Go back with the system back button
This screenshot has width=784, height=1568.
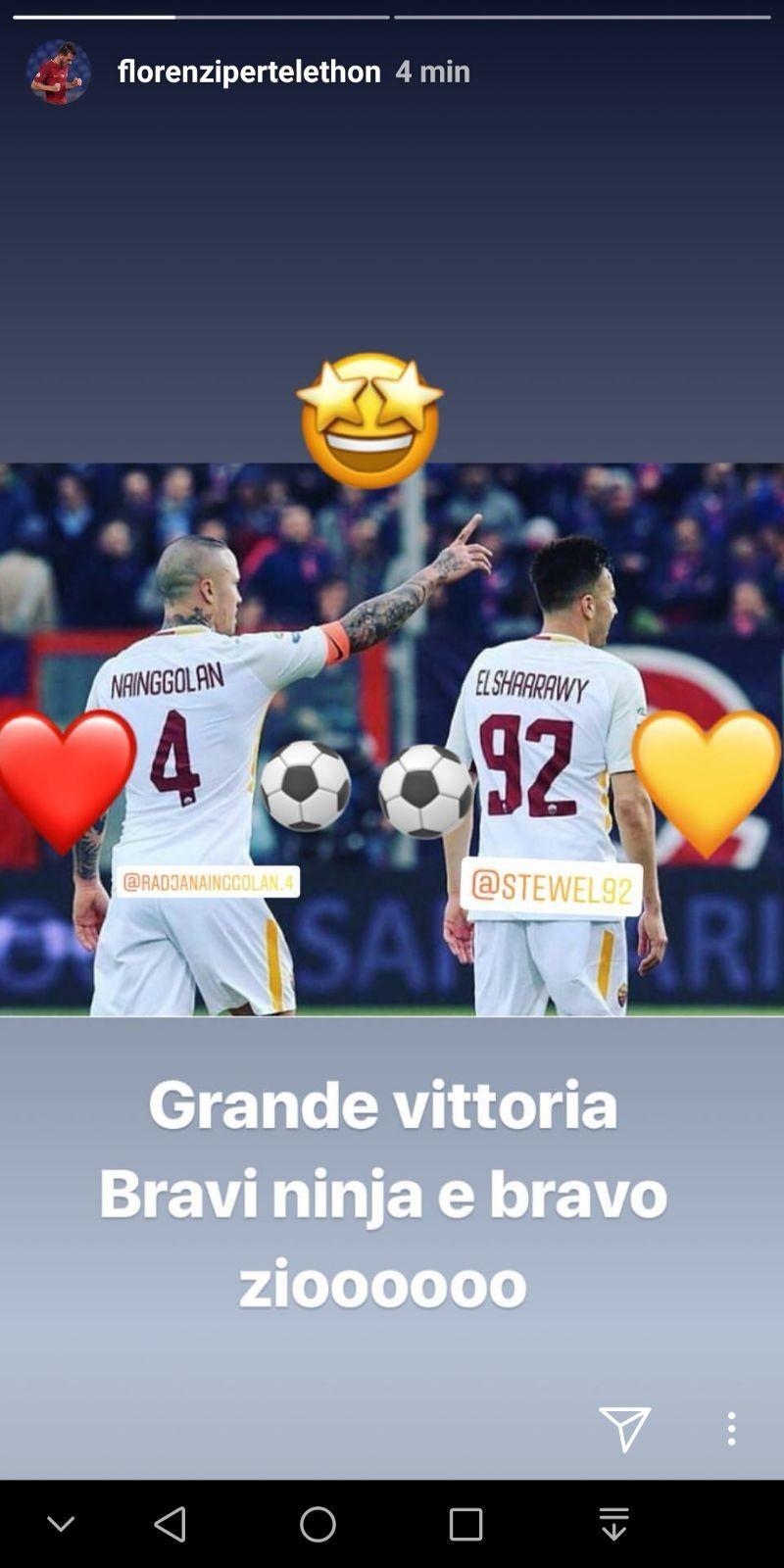click(x=170, y=1524)
